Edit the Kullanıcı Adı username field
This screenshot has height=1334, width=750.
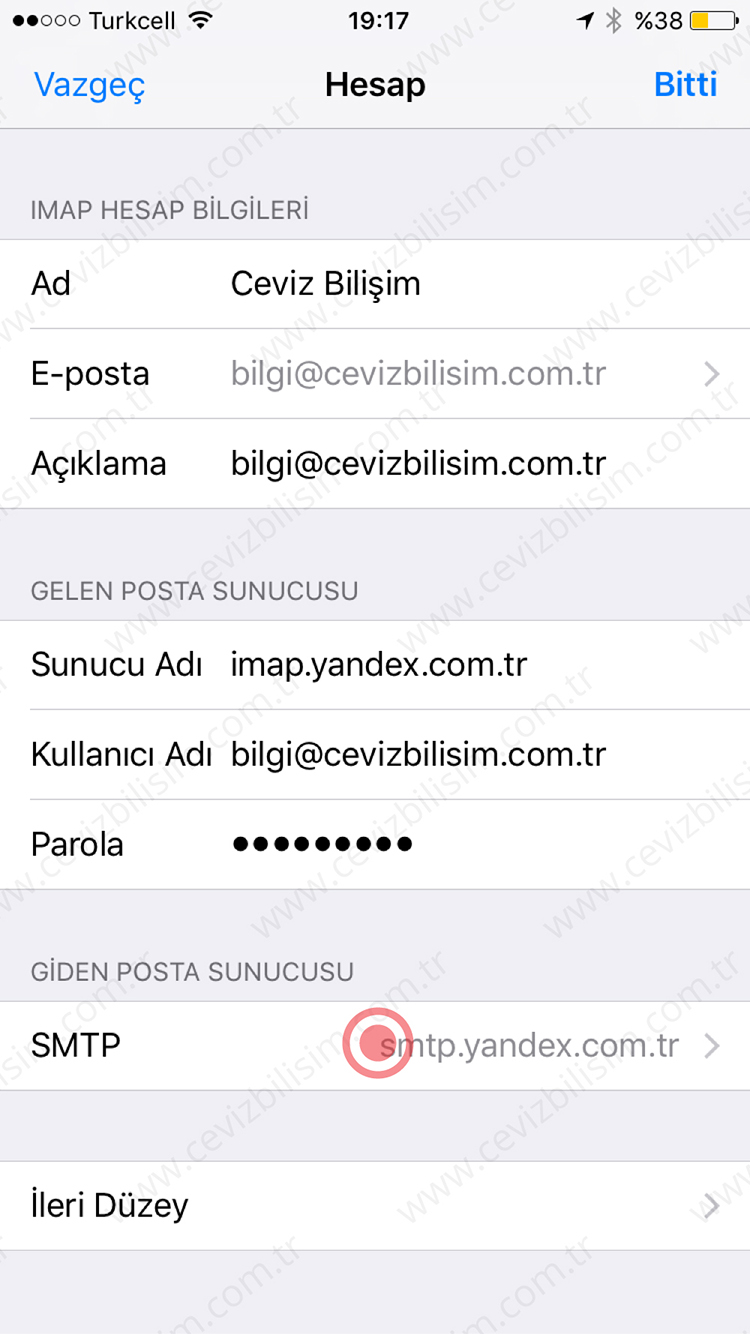418,754
